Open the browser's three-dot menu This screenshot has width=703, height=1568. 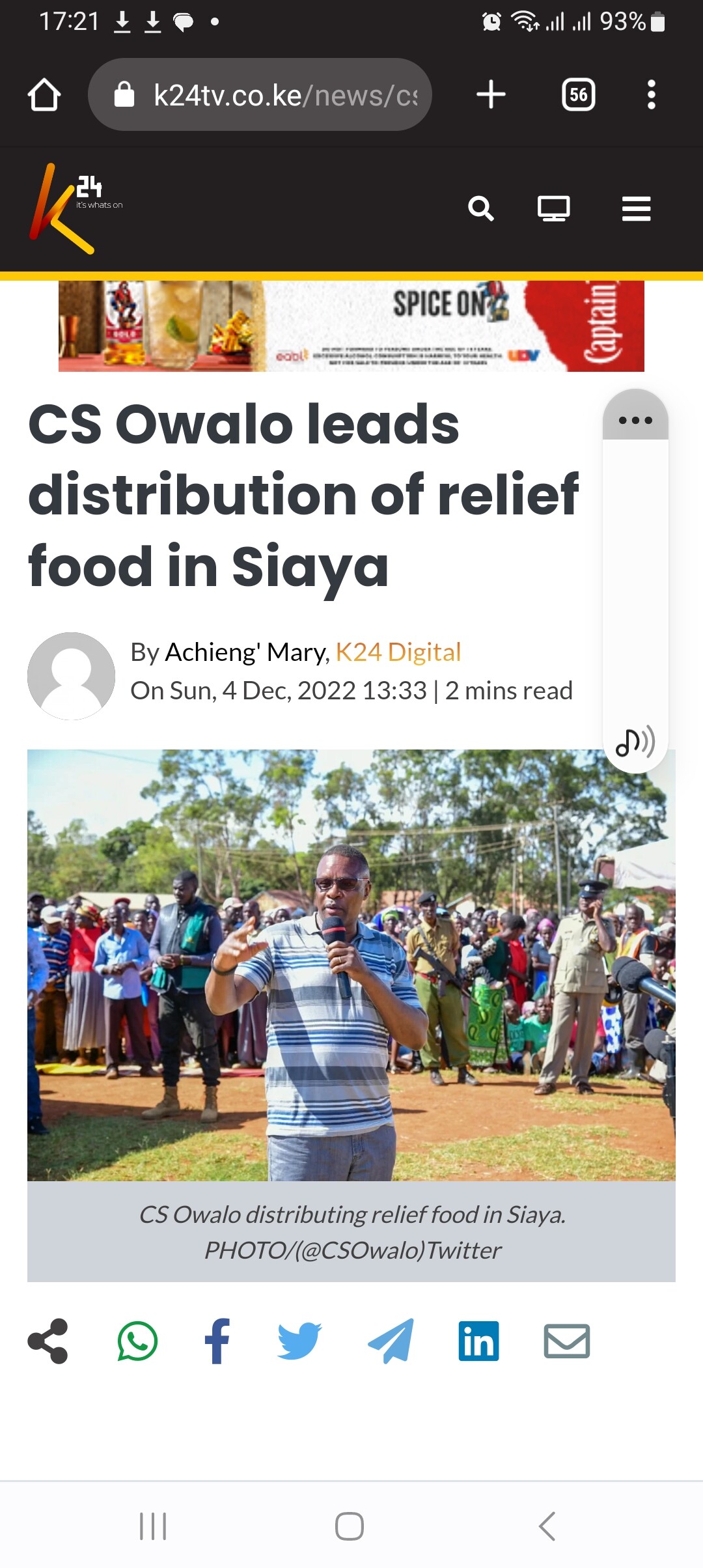click(651, 95)
